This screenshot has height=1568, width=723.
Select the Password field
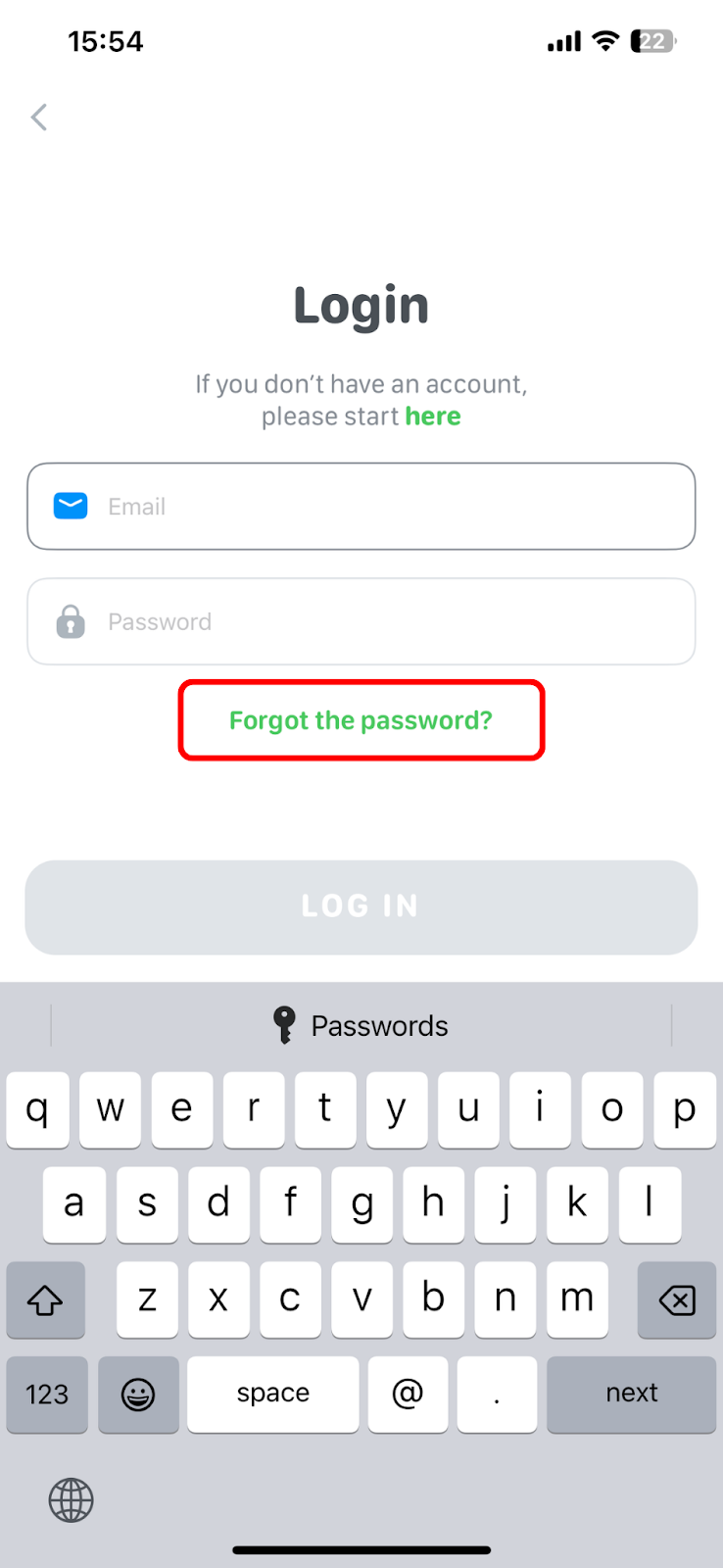(361, 621)
